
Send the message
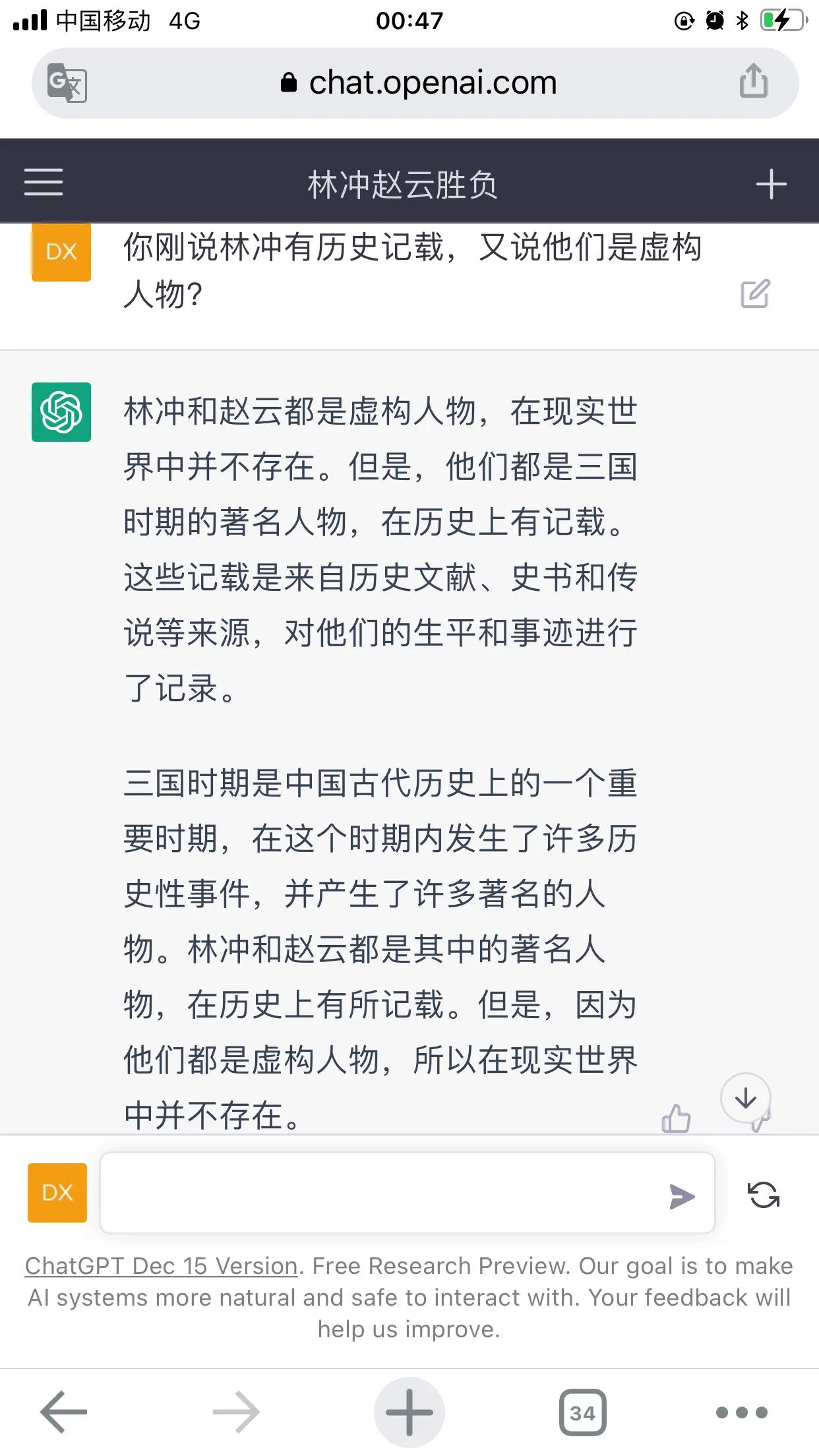(x=682, y=1196)
